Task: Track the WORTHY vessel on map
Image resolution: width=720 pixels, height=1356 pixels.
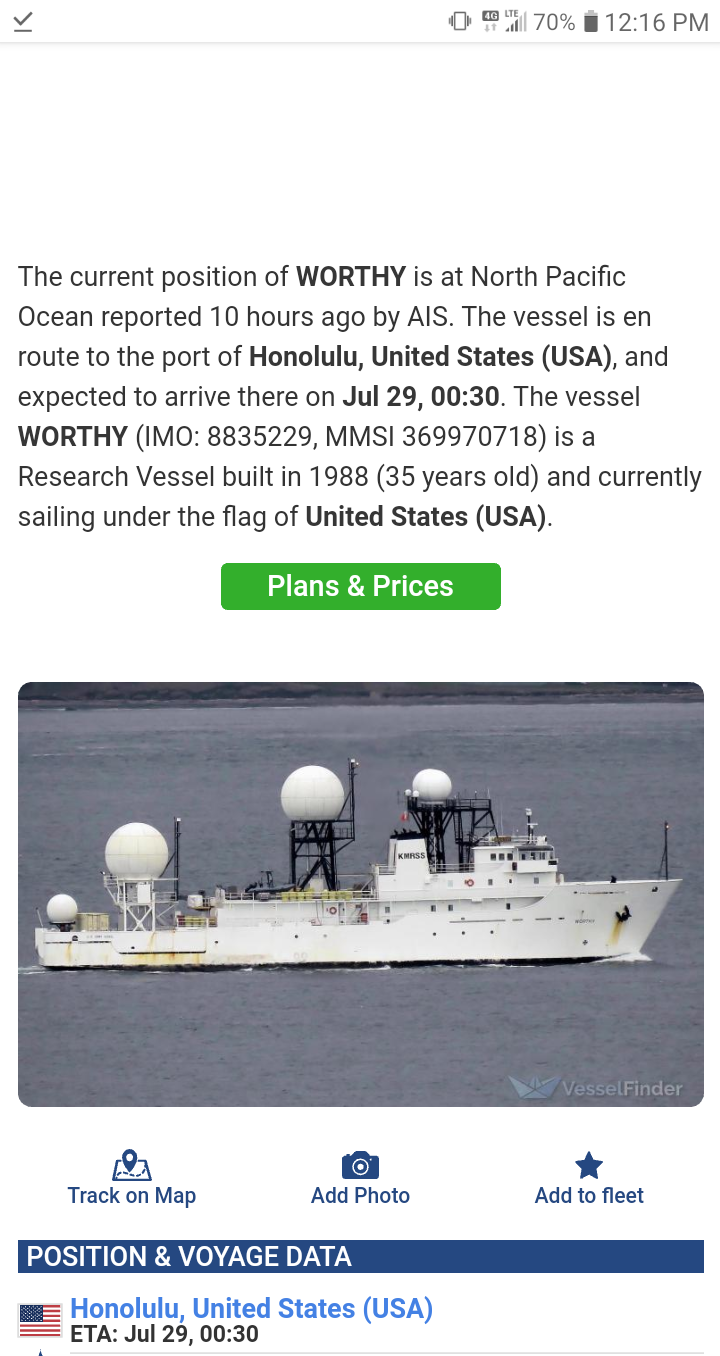Action: [131, 1178]
